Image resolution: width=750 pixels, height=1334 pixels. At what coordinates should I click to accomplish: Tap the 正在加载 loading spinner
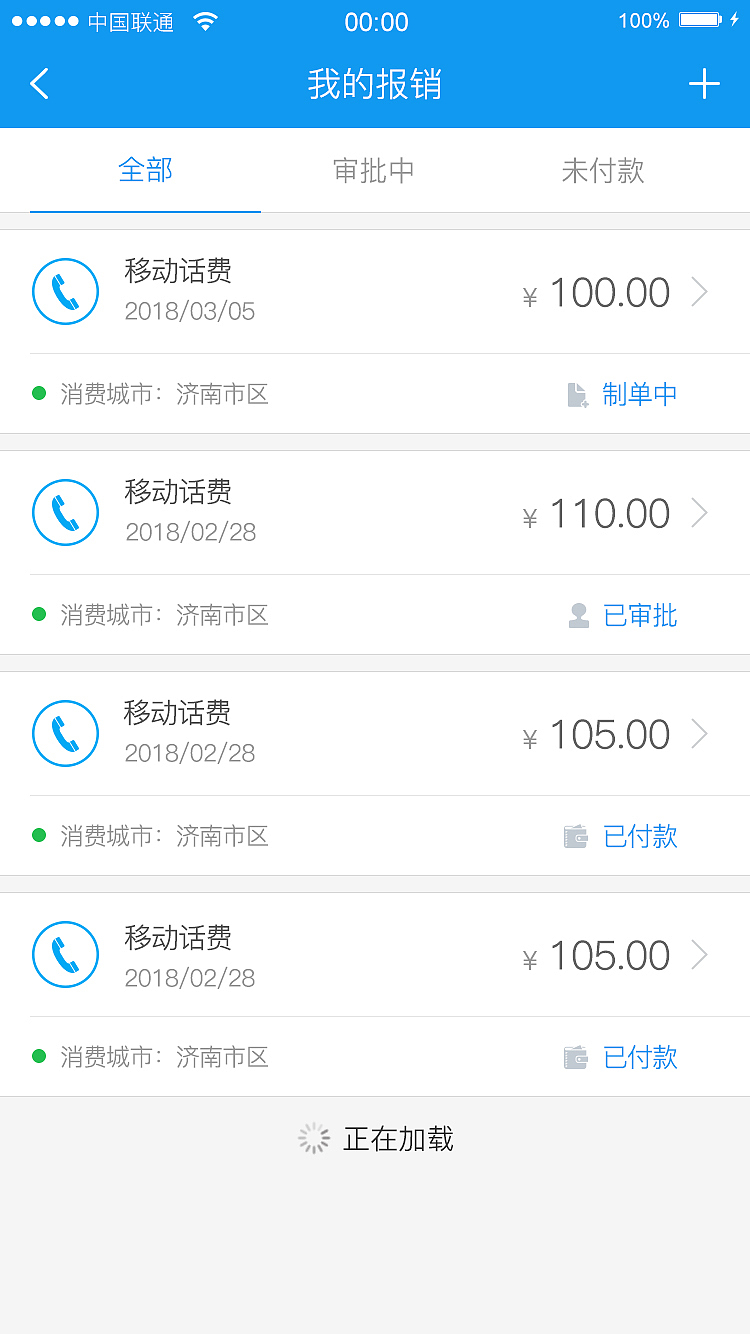(313, 1138)
